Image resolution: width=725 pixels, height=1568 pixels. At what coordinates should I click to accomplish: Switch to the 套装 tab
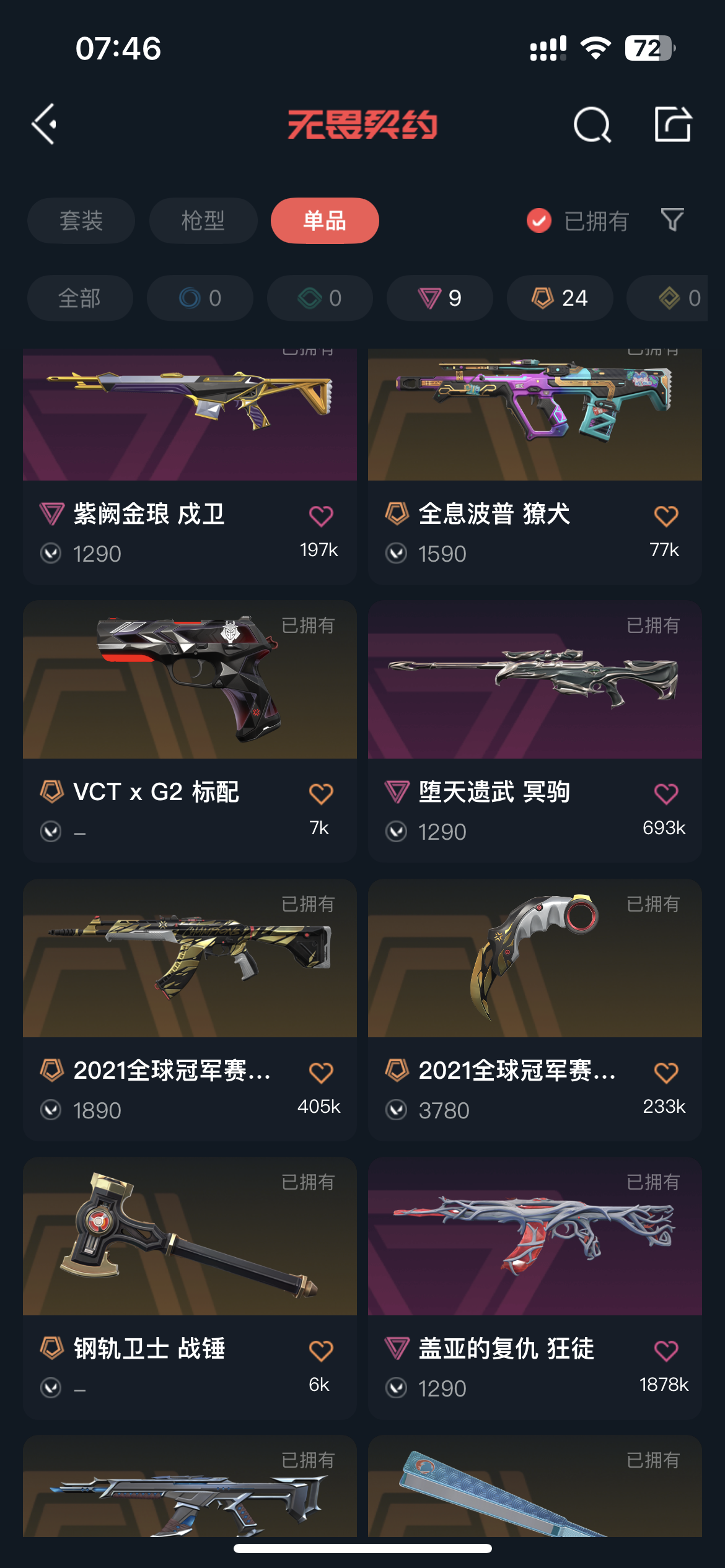[81, 221]
